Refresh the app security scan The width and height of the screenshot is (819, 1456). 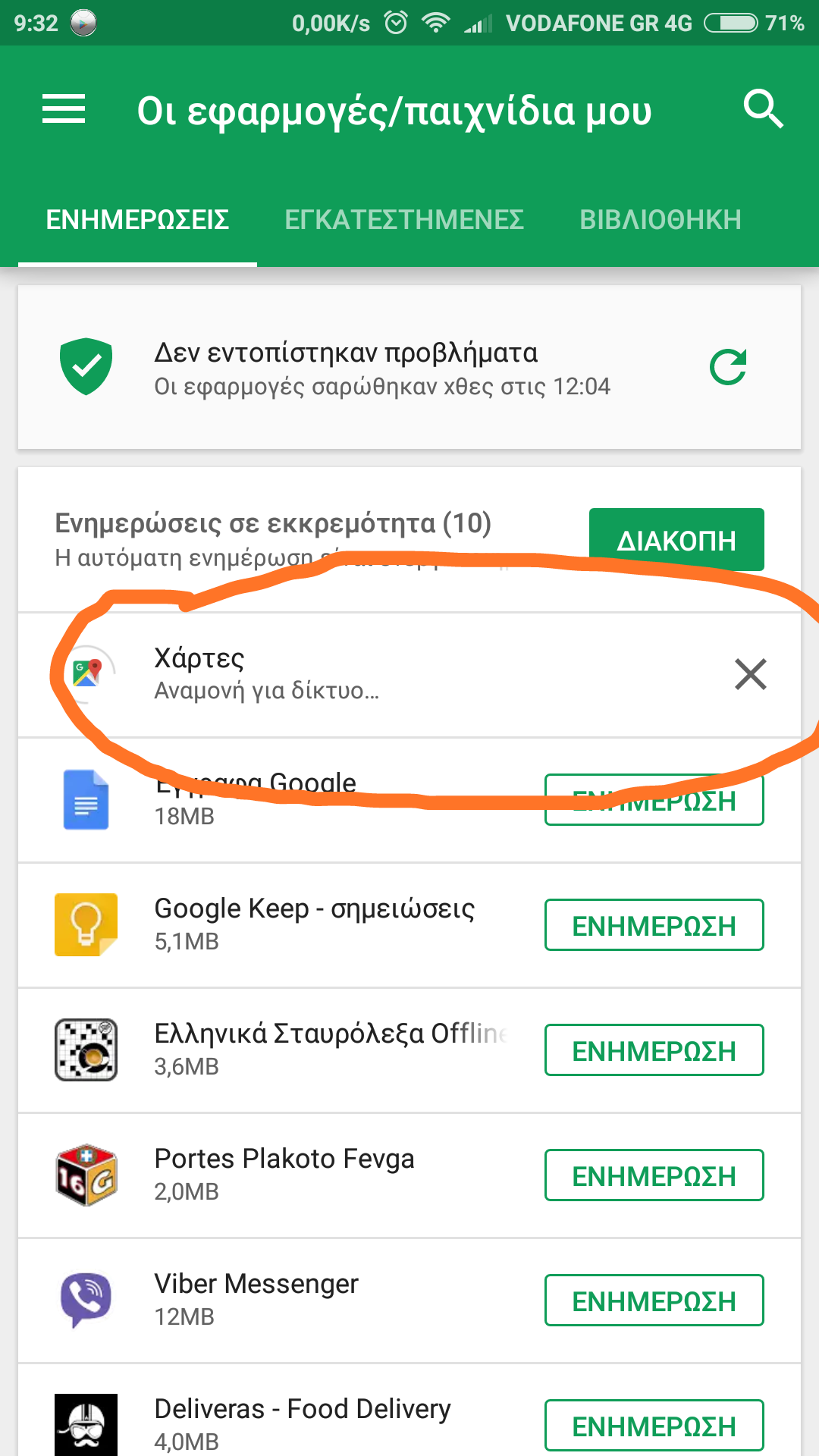[x=728, y=368]
